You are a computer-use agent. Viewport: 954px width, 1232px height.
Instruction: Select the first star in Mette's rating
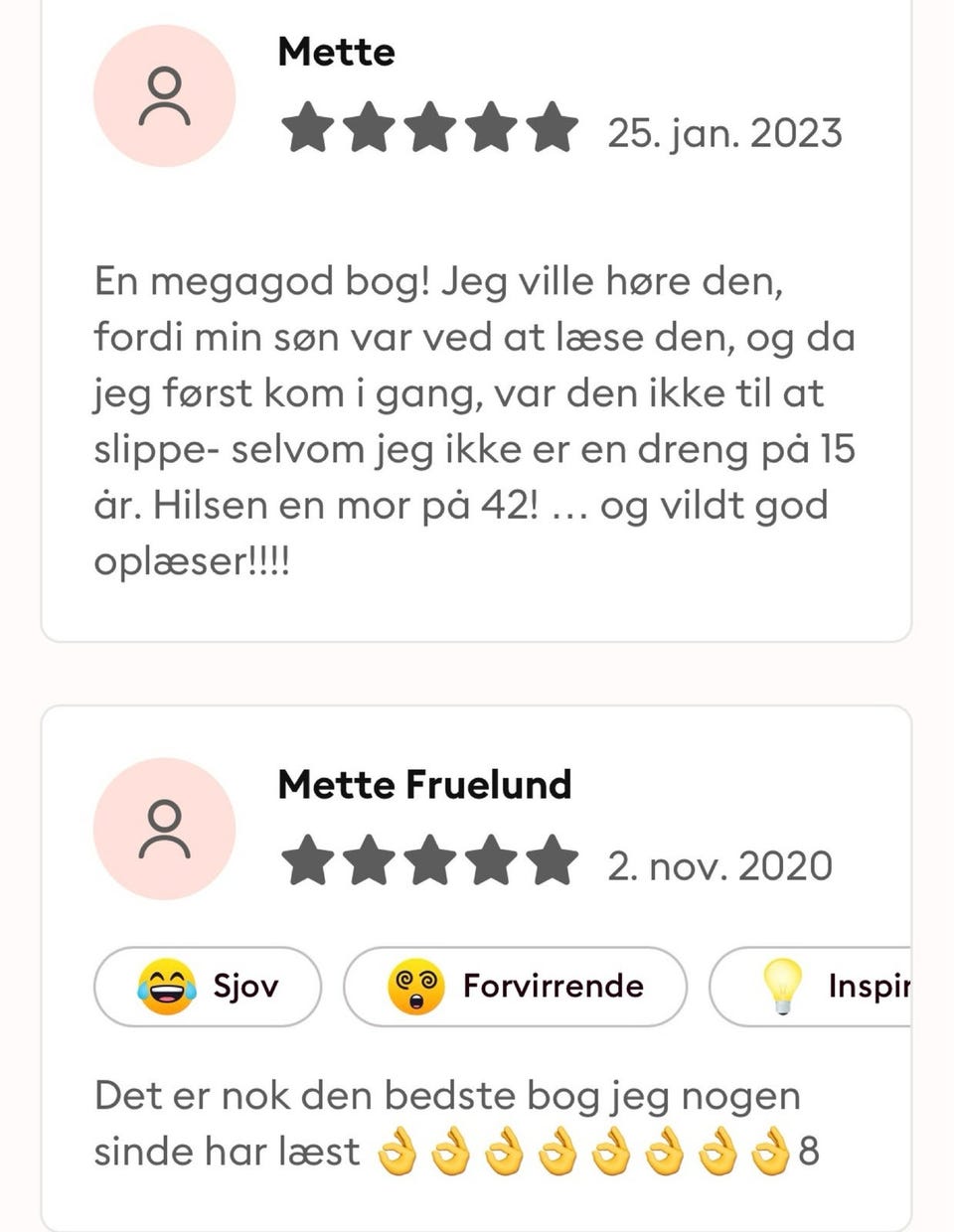click(309, 127)
